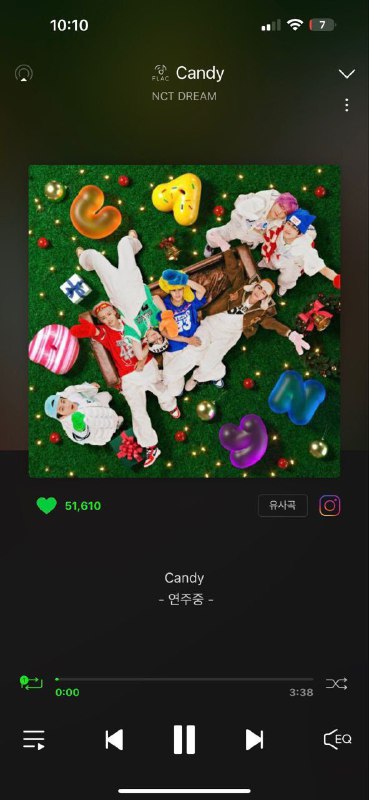The width and height of the screenshot is (369, 800).
Task: Open the artist NCT DREAM
Action: tap(184, 96)
